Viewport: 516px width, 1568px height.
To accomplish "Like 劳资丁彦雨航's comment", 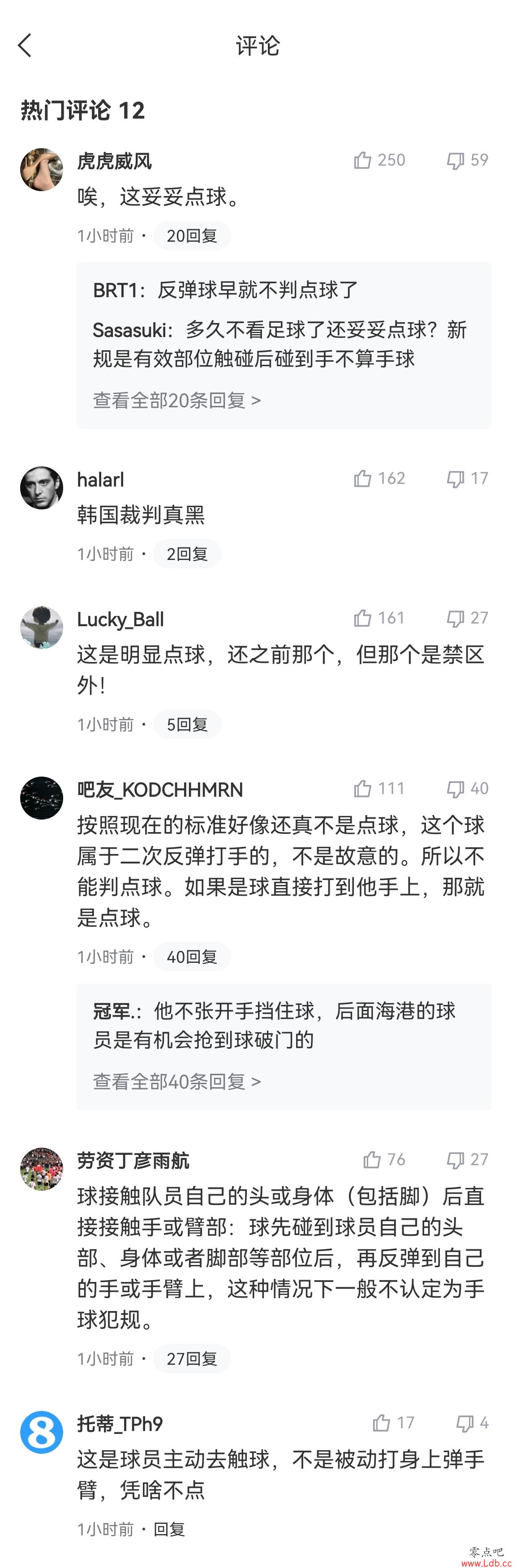I will (x=372, y=1160).
